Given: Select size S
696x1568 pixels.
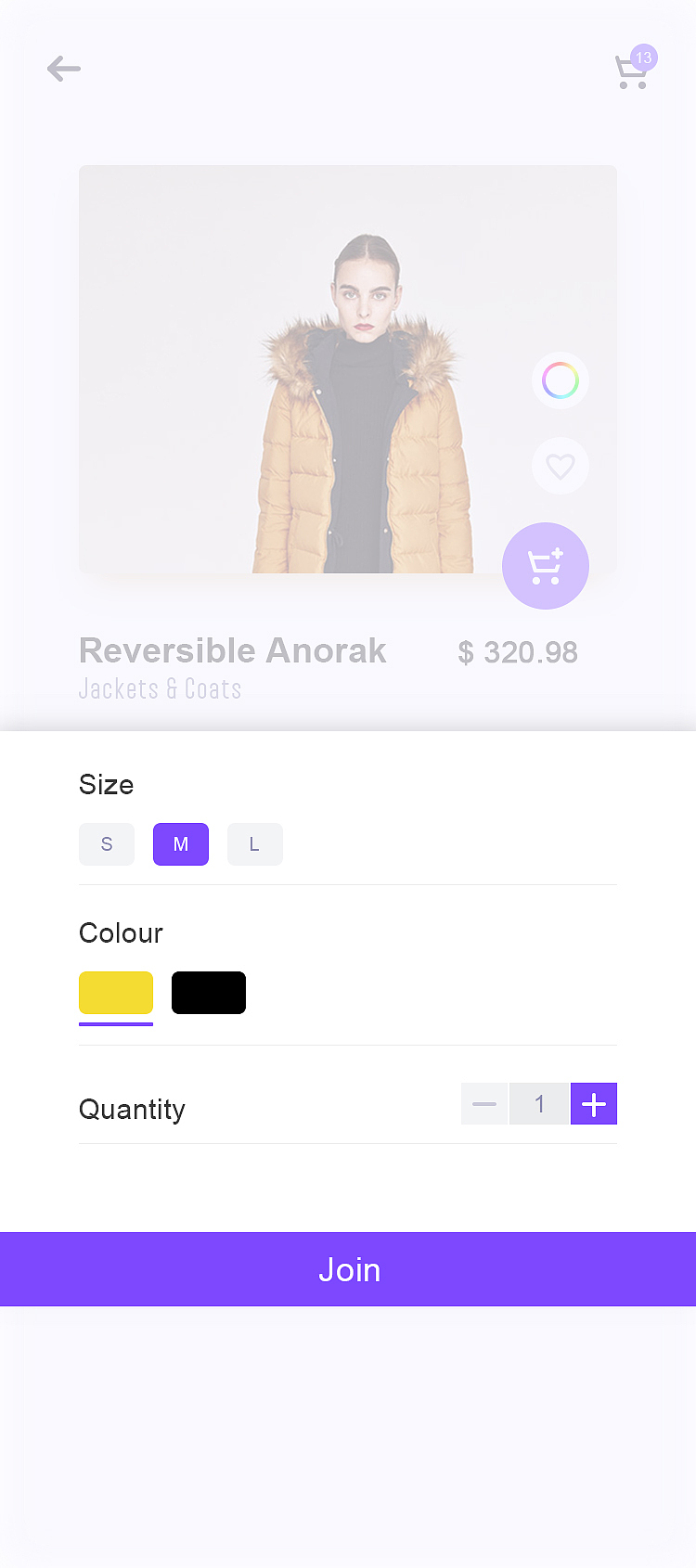Looking at the screenshot, I should [x=106, y=844].
